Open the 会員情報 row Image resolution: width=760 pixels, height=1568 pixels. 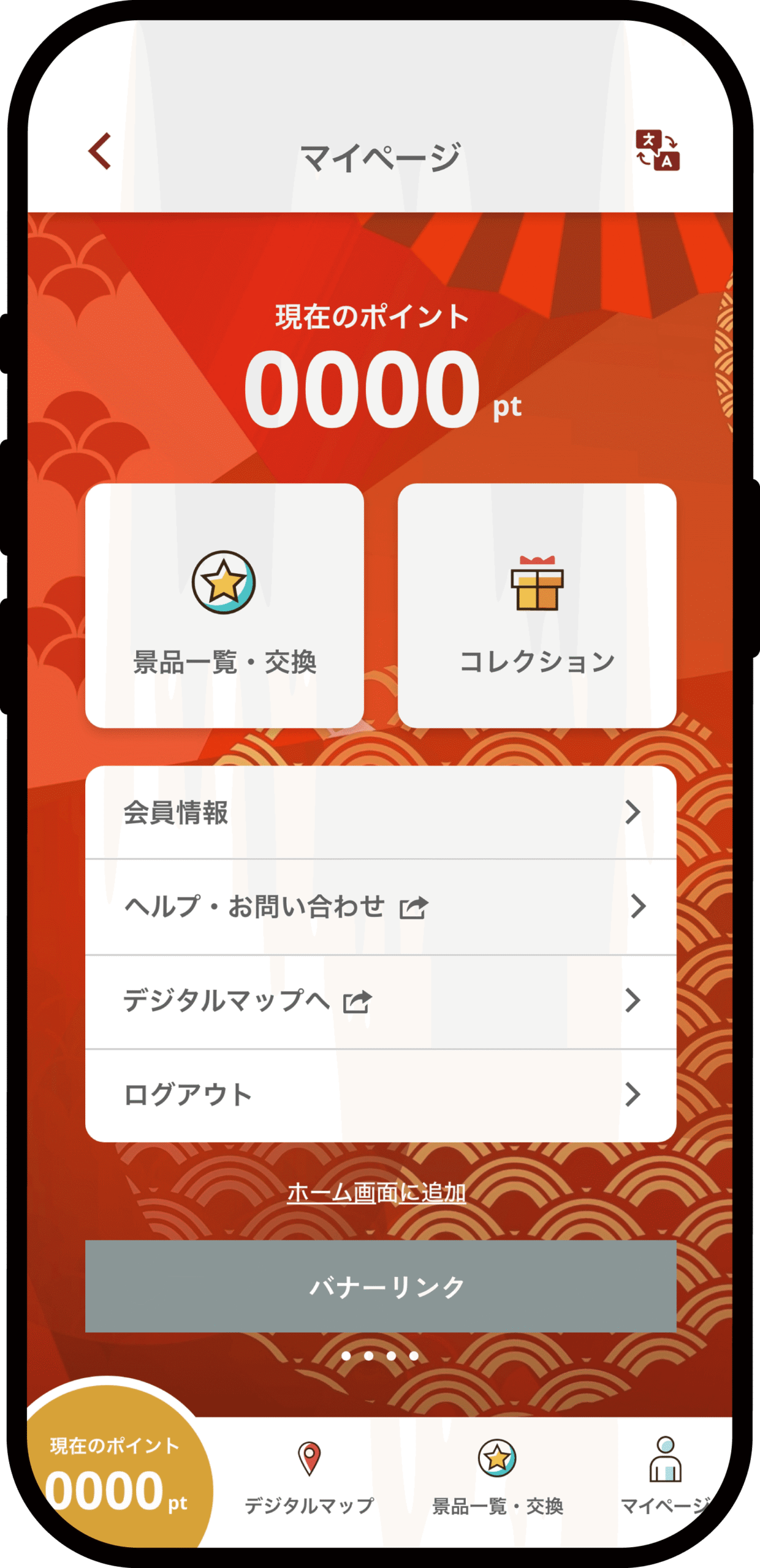click(380, 812)
